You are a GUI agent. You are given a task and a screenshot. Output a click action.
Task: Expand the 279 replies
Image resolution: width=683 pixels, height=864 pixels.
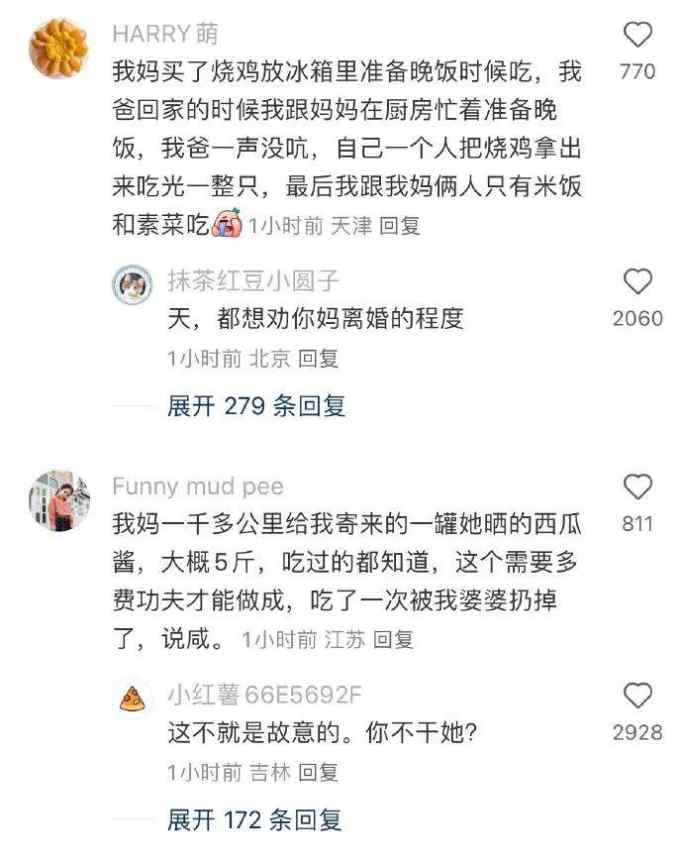coord(256,406)
